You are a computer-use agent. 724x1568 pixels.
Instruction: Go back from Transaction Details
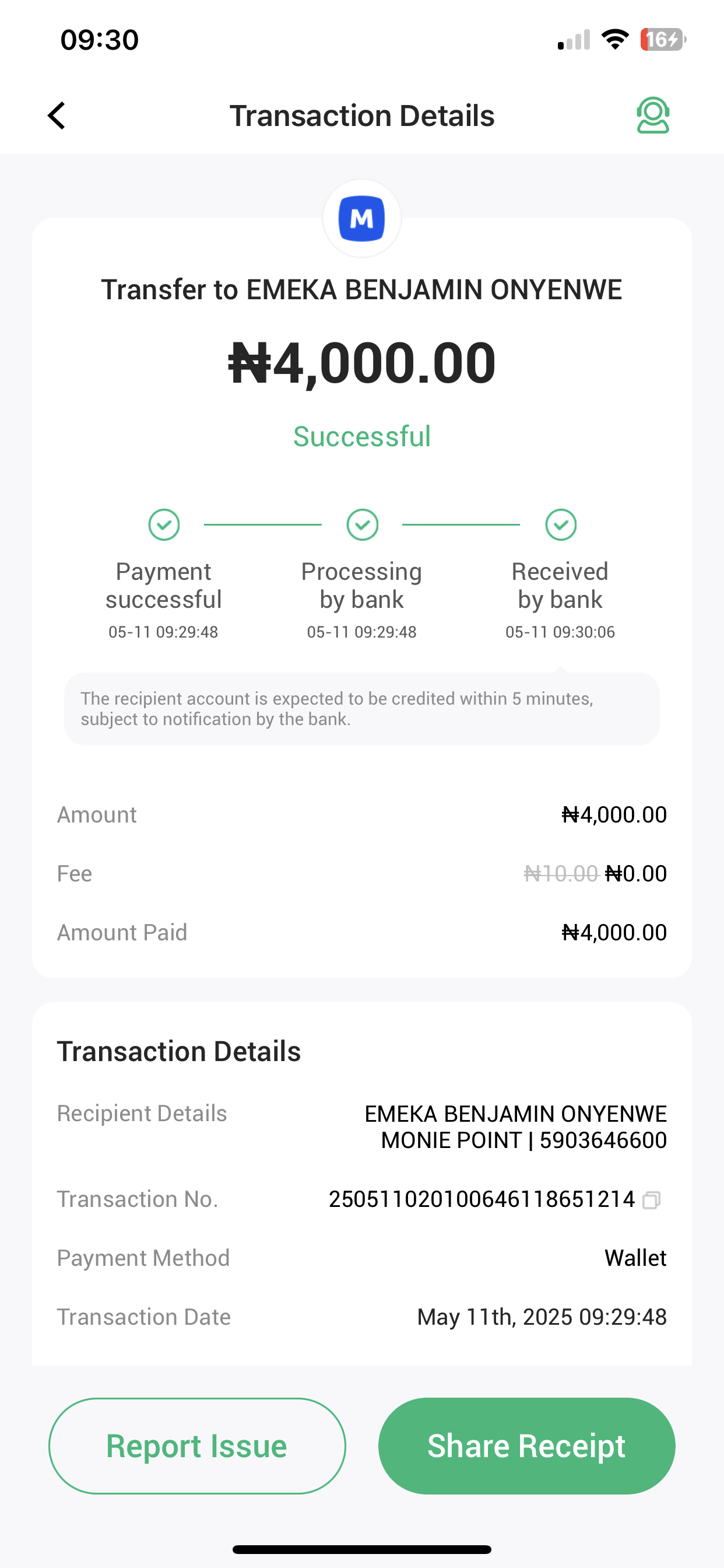(57, 116)
